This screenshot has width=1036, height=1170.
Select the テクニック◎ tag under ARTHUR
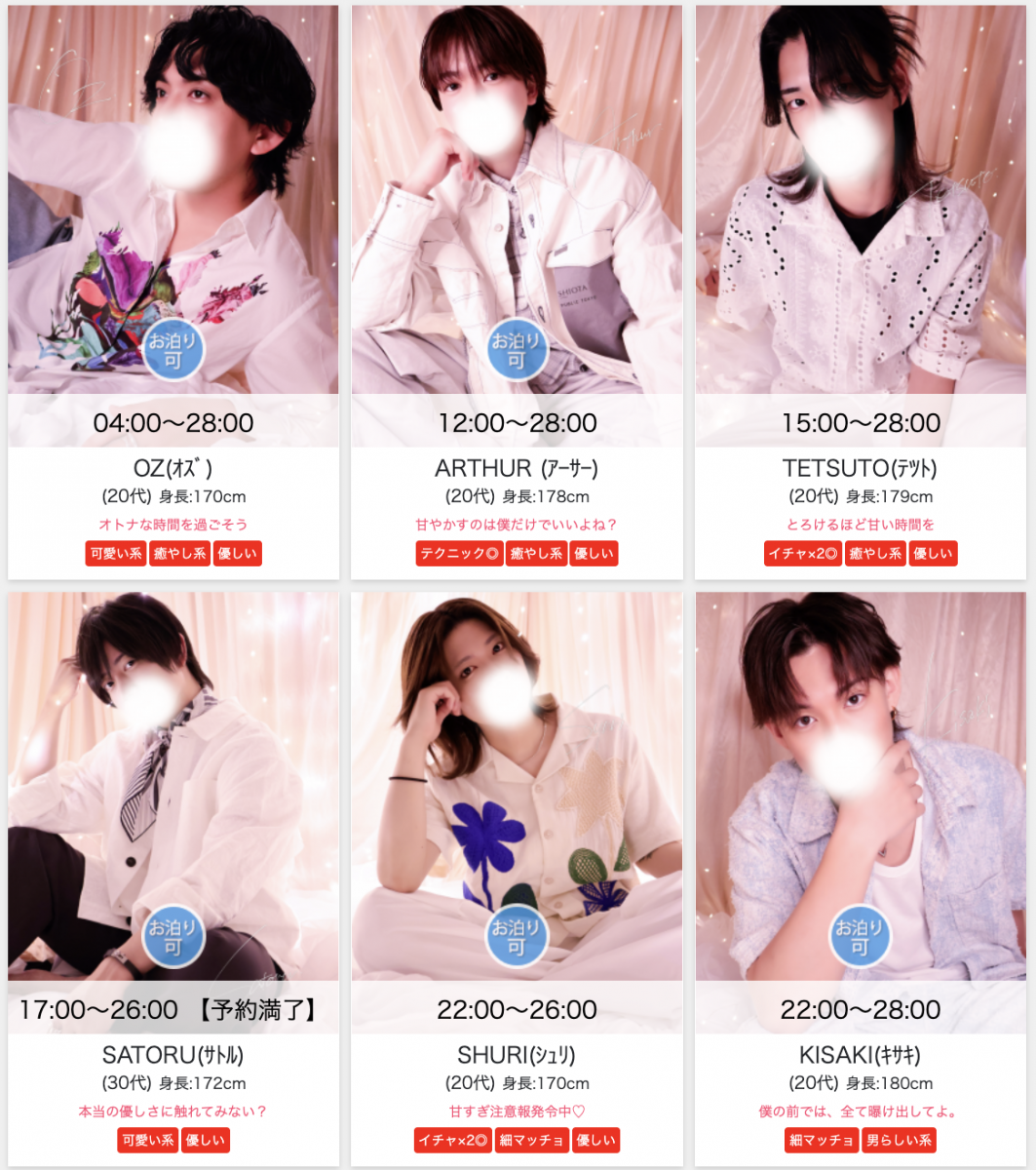pyautogui.click(x=460, y=554)
